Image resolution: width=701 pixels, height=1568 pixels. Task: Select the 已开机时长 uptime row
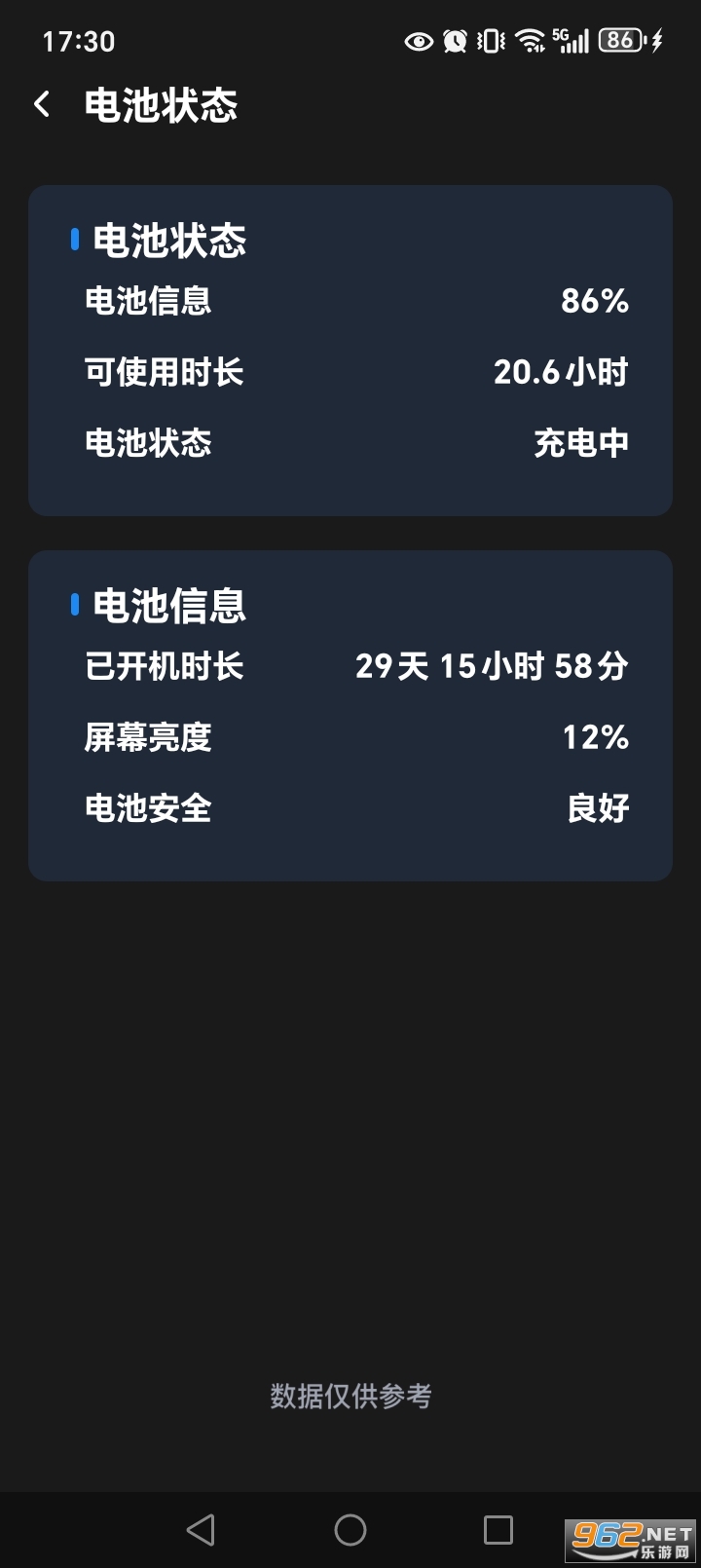pos(350,666)
